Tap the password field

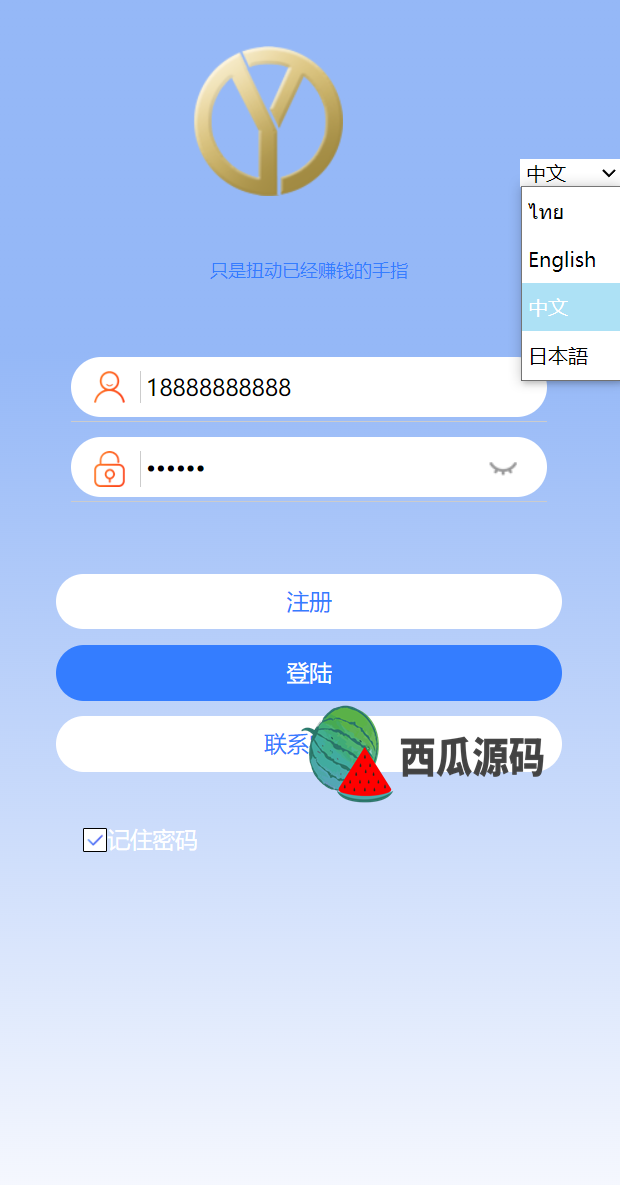310,468
